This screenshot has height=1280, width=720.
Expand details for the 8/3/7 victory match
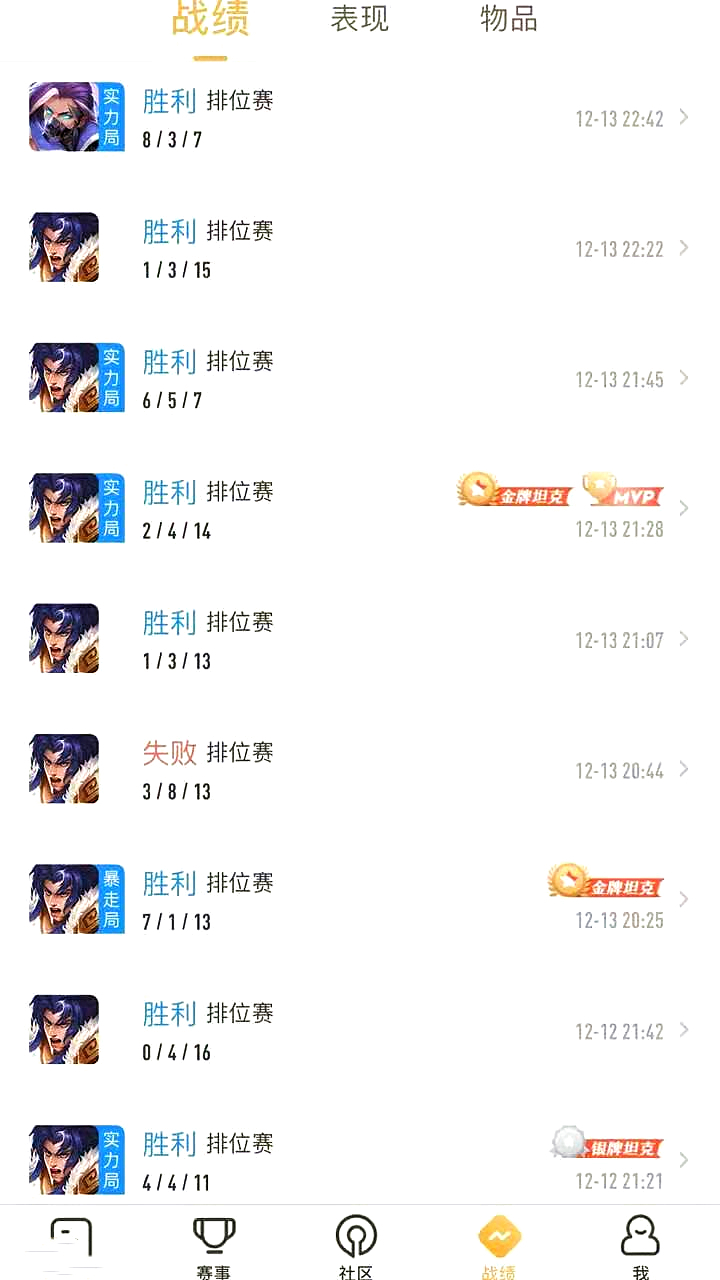pos(686,118)
